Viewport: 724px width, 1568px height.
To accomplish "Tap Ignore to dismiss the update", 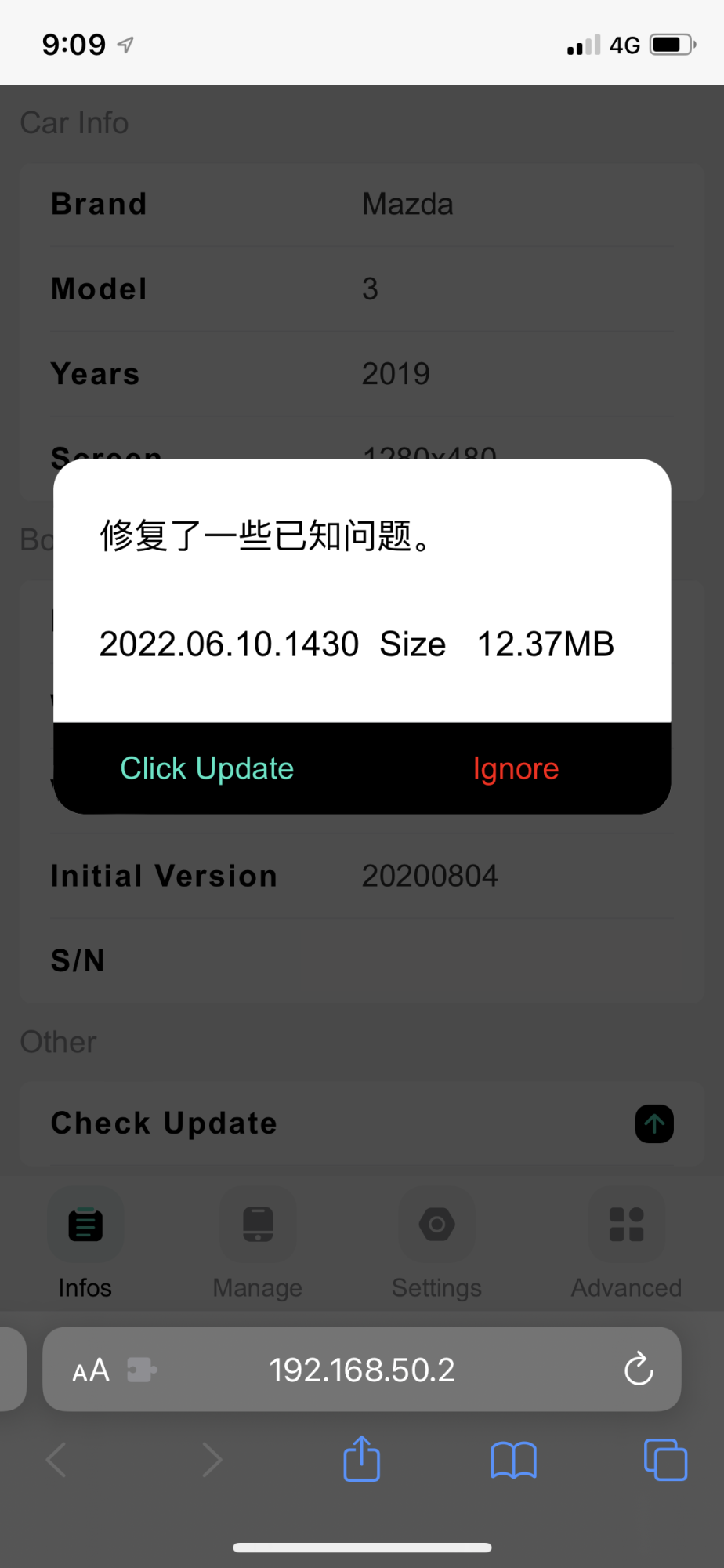I will click(x=515, y=768).
